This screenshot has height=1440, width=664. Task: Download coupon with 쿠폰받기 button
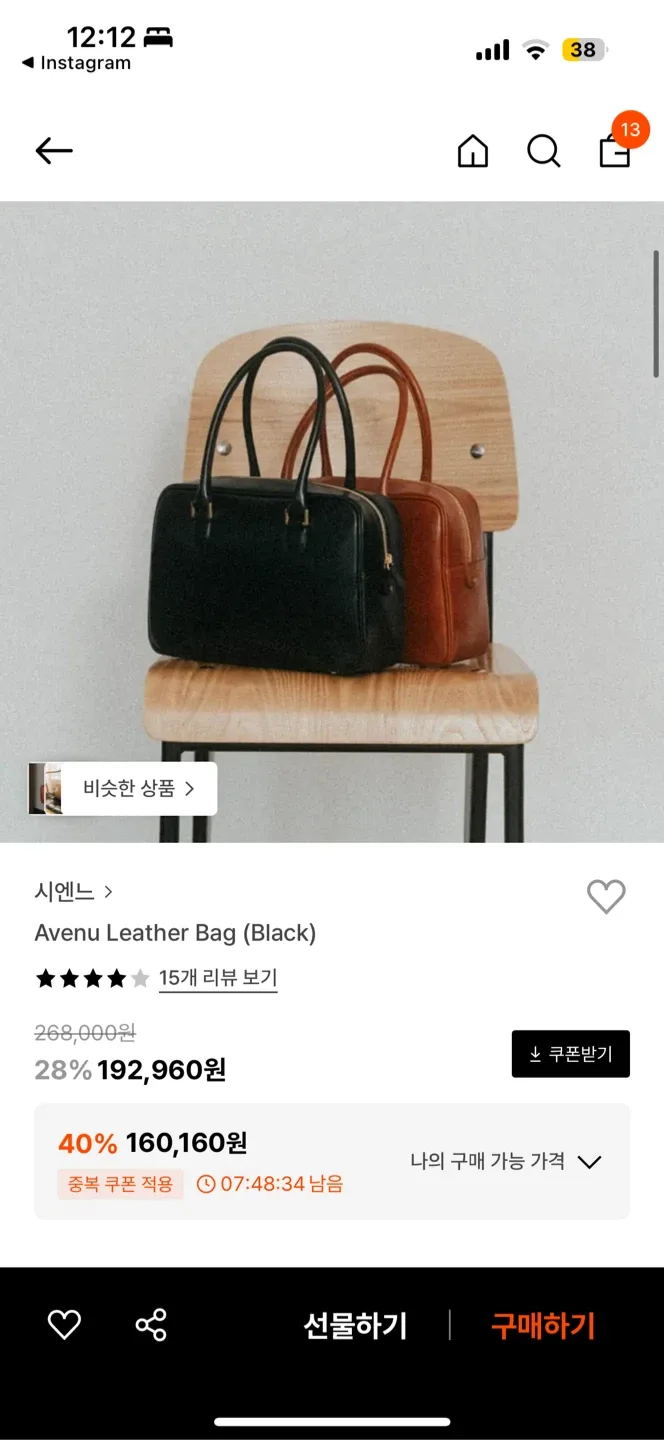click(x=570, y=1054)
